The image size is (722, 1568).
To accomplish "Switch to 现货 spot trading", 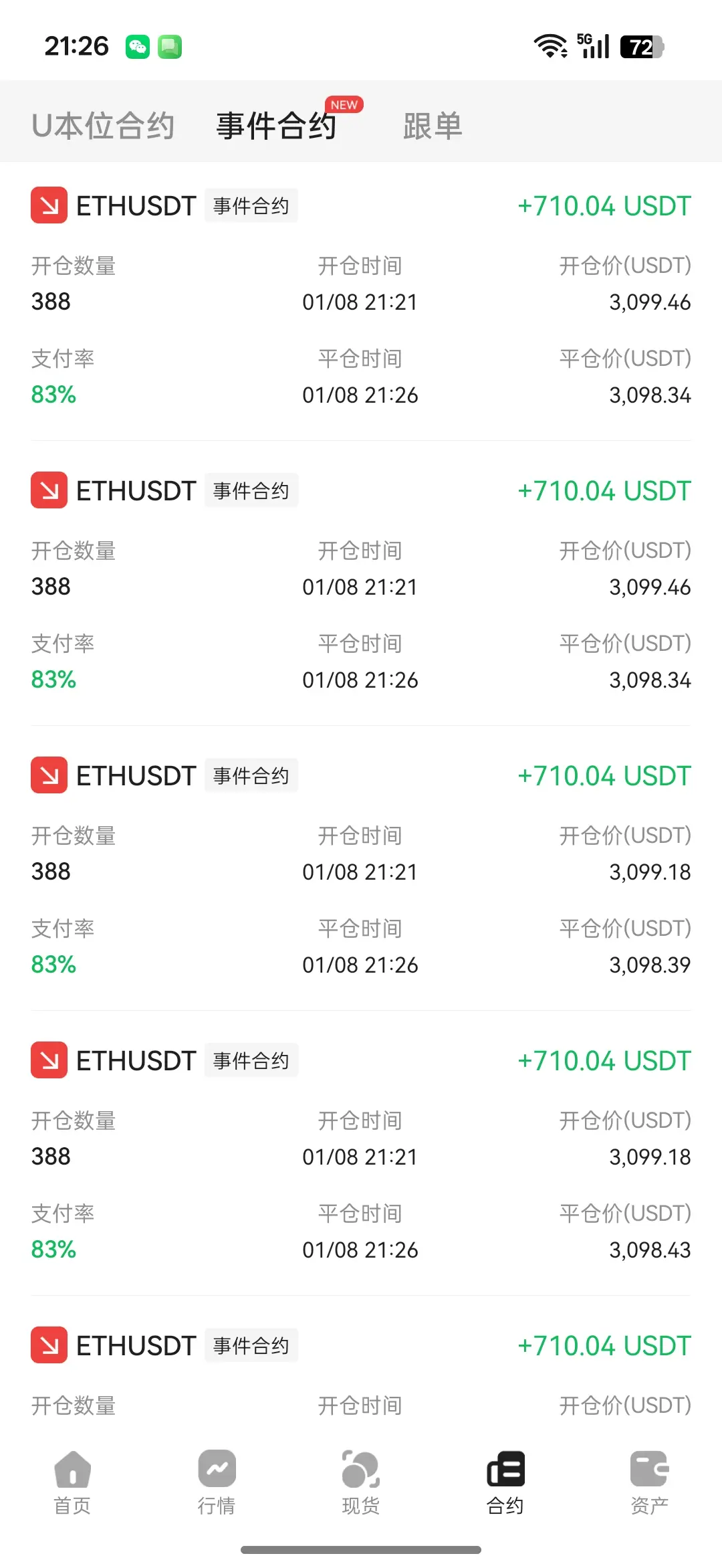I will [x=360, y=1481].
